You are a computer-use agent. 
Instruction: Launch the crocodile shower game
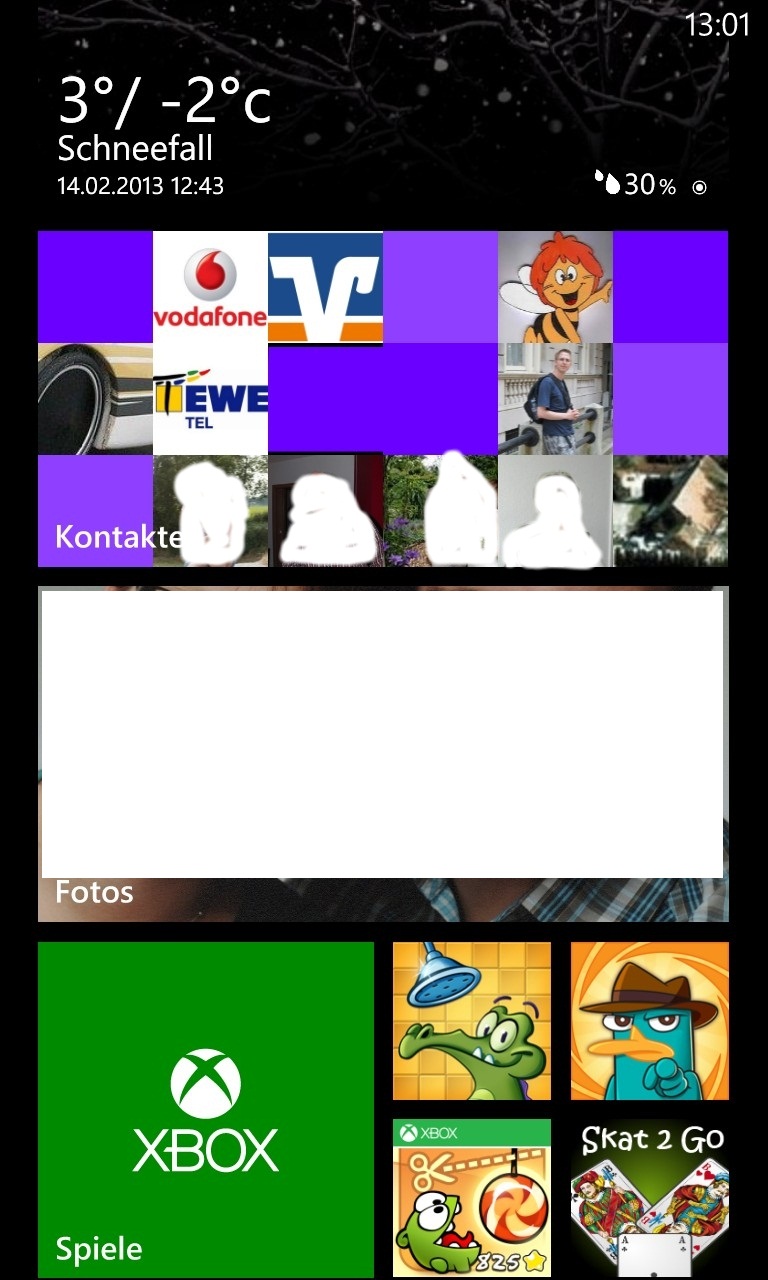(x=472, y=1021)
